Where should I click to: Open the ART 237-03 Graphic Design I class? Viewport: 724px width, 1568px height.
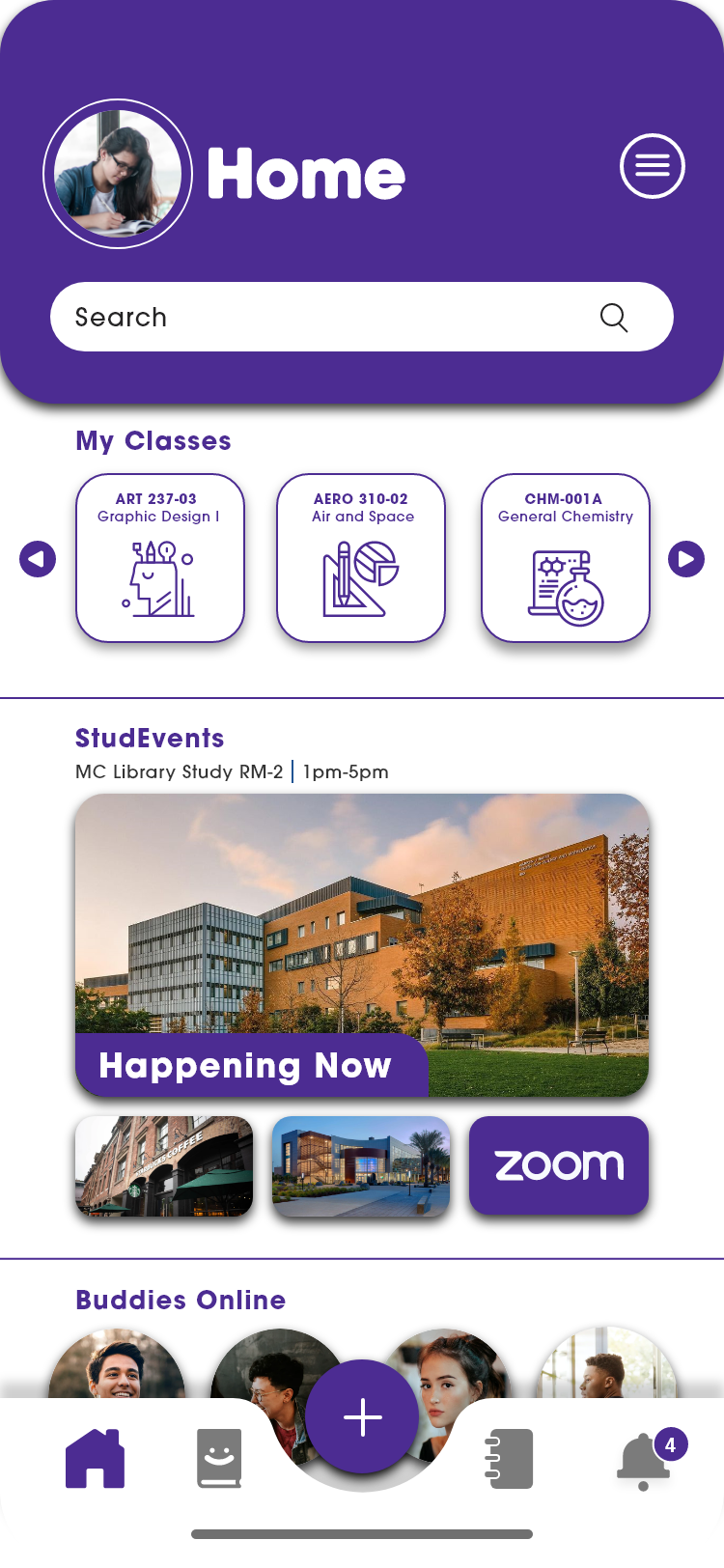click(x=160, y=558)
